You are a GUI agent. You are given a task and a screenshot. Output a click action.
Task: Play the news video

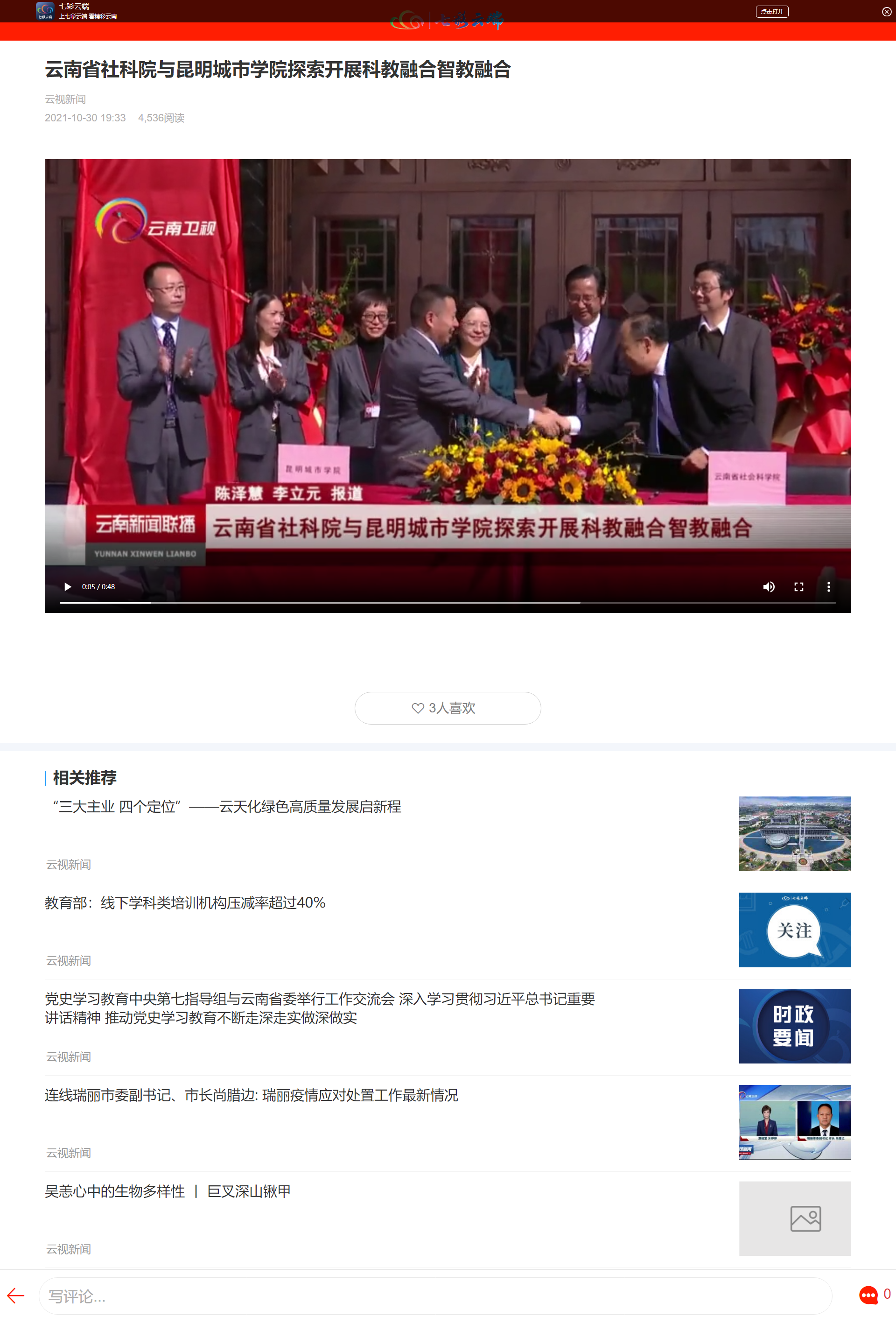click(68, 587)
